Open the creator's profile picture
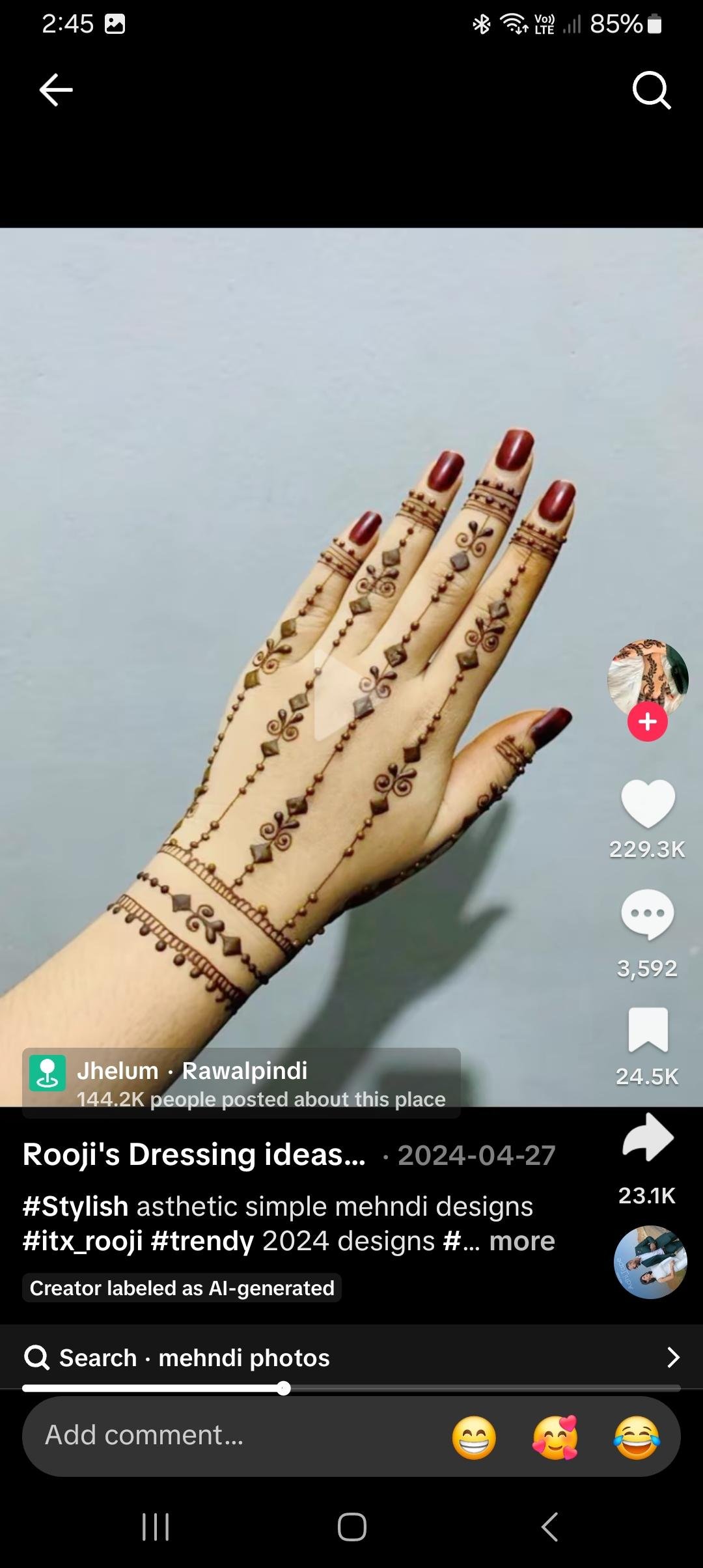 647,677
